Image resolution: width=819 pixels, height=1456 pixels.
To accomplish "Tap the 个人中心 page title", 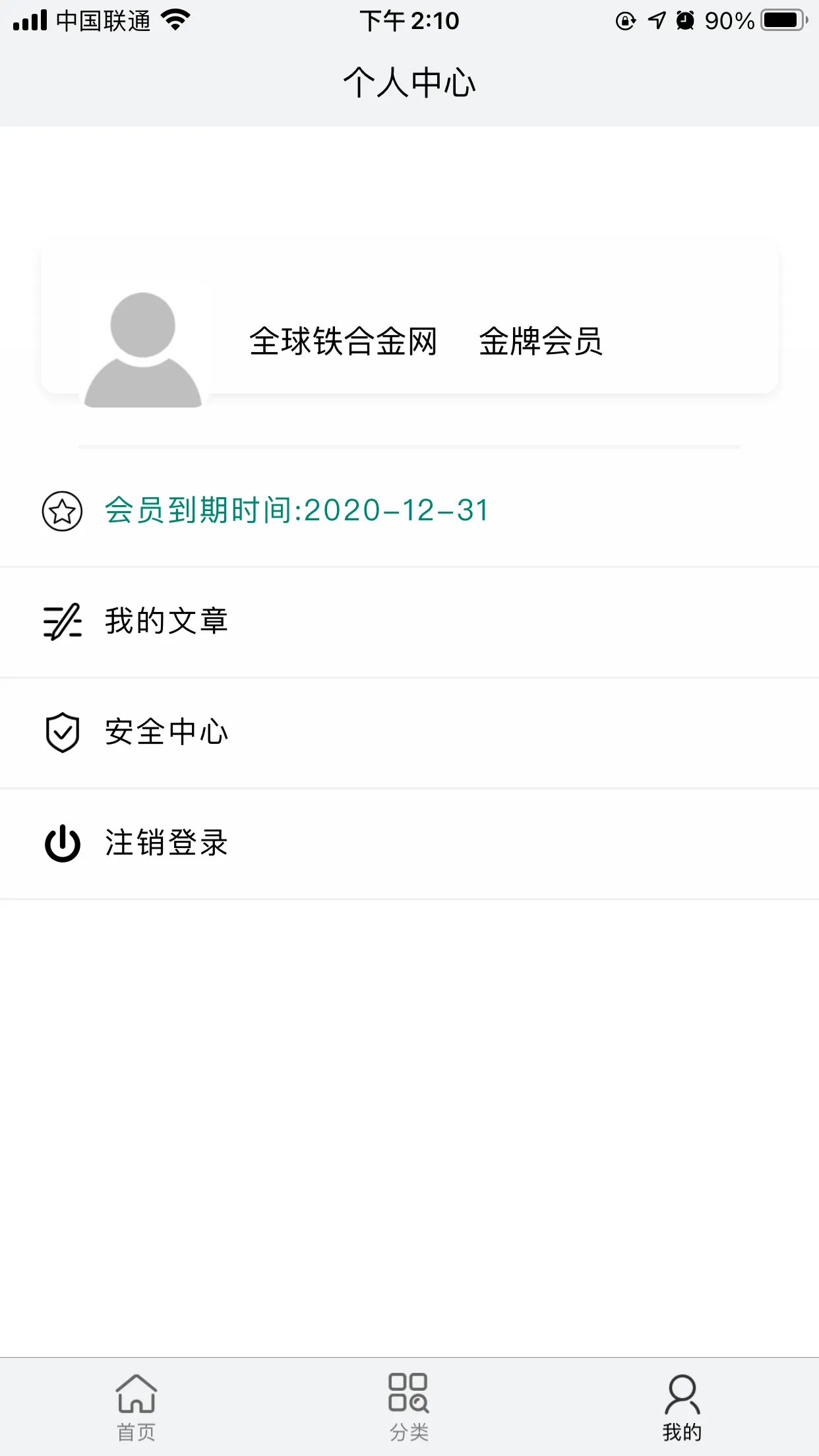I will pyautogui.click(x=409, y=82).
